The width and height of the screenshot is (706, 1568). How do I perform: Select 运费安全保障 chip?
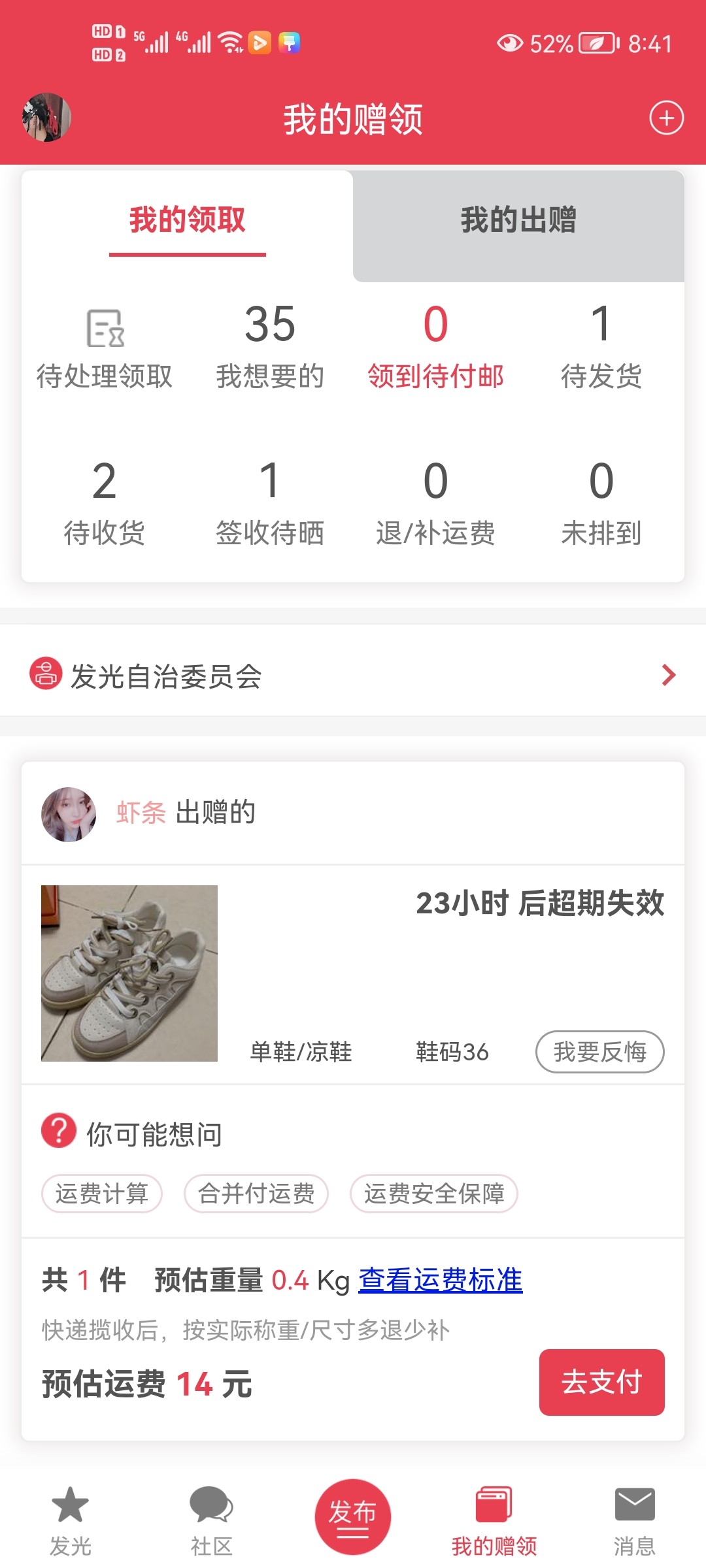434,1194
